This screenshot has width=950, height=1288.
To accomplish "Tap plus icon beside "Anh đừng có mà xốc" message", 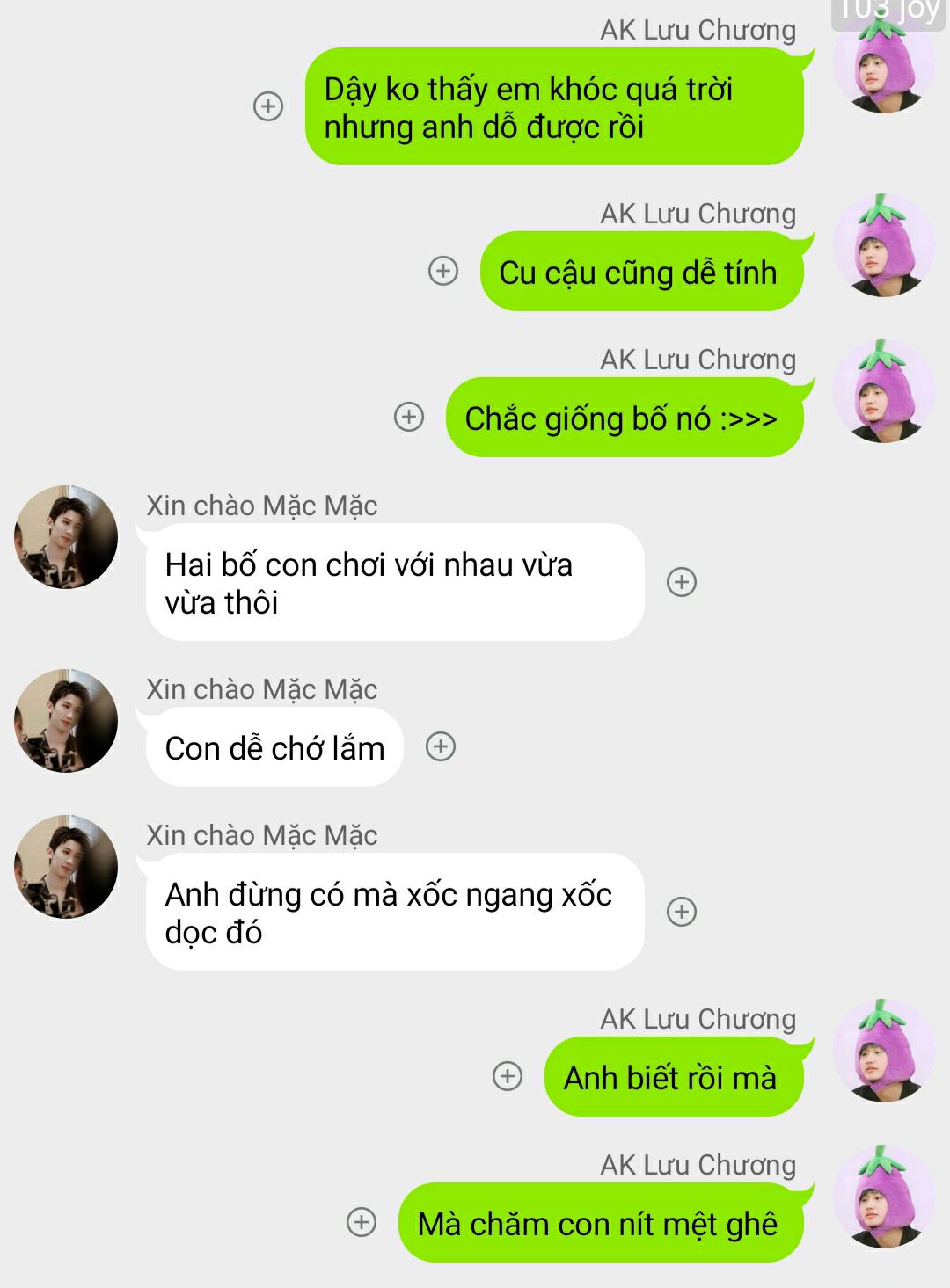I will pos(682,912).
